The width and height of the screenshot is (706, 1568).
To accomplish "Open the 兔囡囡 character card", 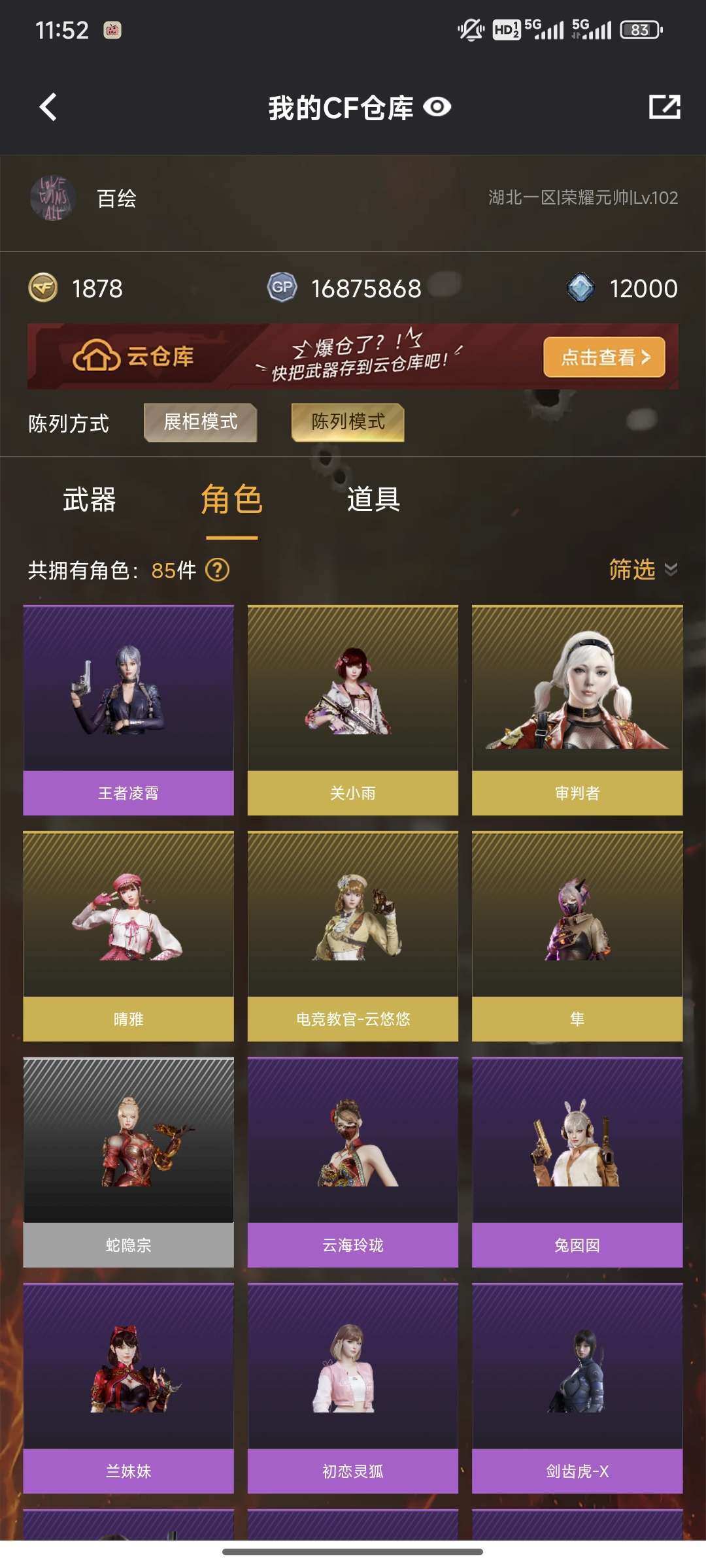I will click(577, 1162).
